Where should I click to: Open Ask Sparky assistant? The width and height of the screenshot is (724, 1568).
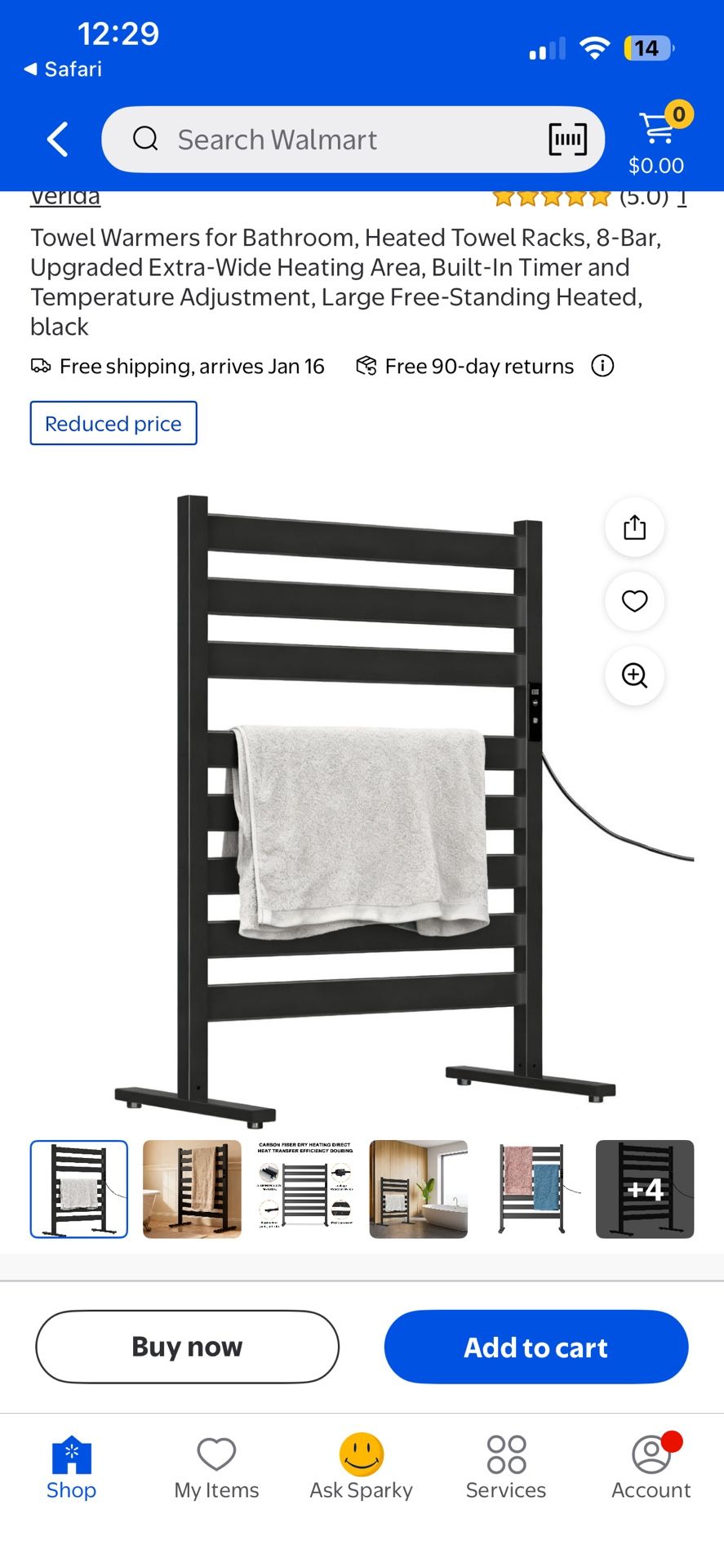362,1468
